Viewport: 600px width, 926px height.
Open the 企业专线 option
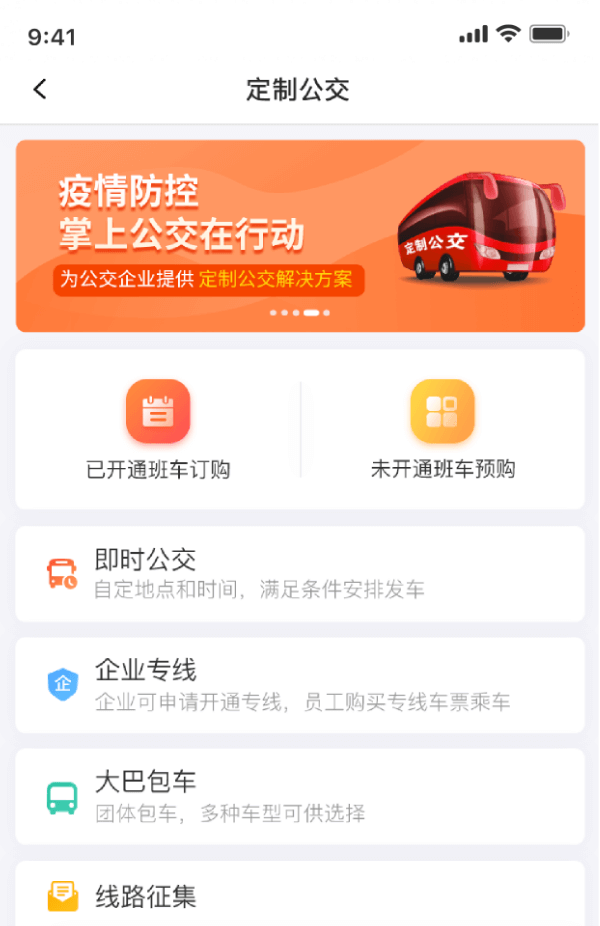coord(300,685)
